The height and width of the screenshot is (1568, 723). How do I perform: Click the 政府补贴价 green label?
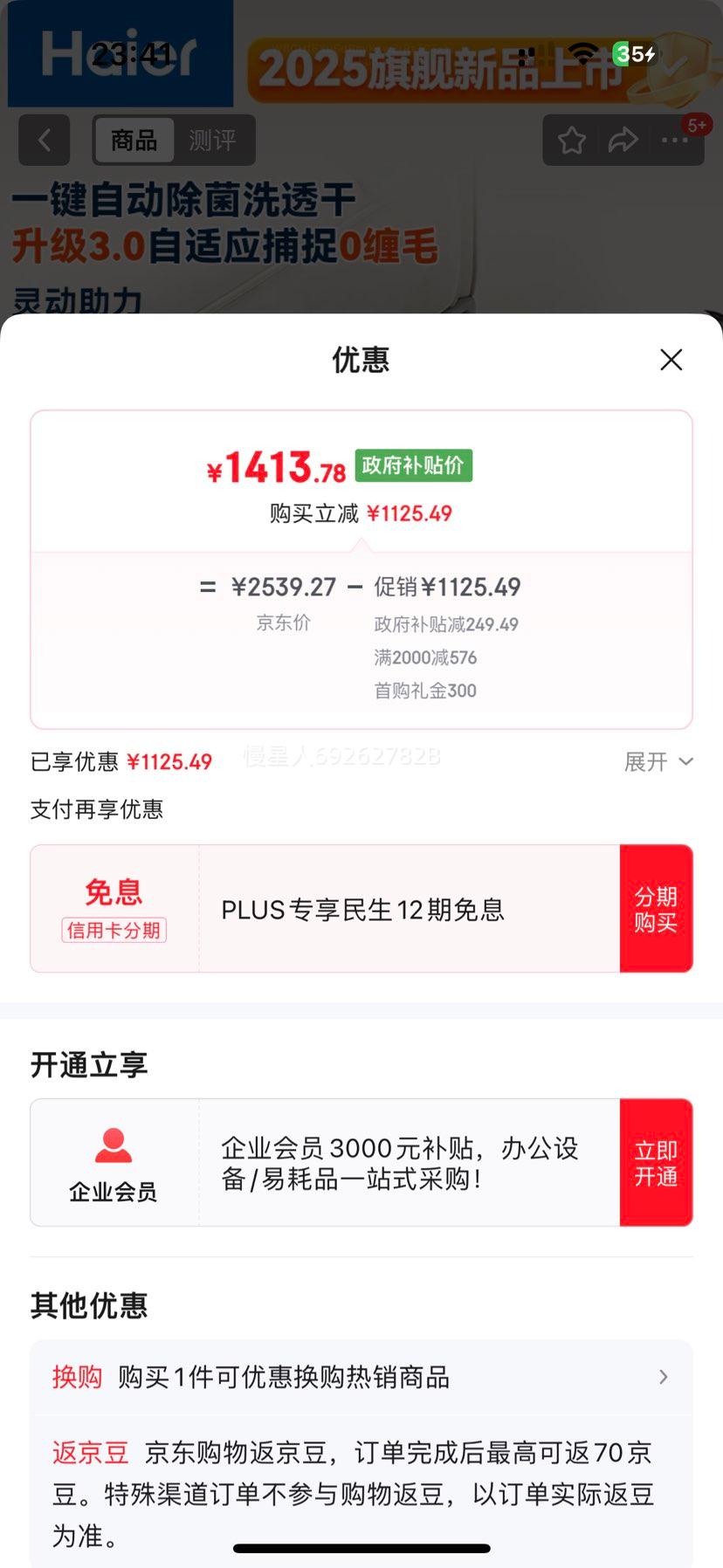(x=412, y=465)
